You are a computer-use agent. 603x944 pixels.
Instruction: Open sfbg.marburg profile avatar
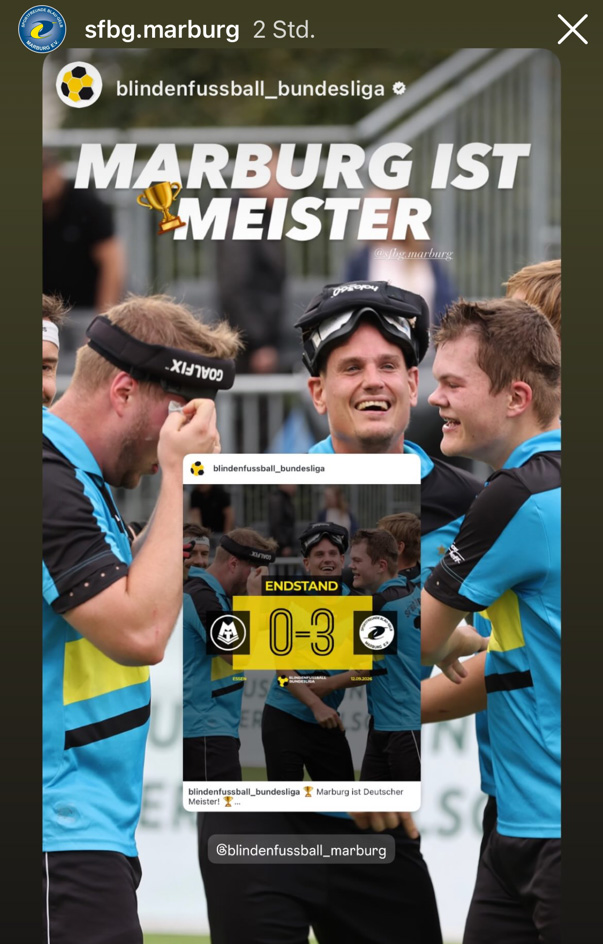tap(42, 30)
